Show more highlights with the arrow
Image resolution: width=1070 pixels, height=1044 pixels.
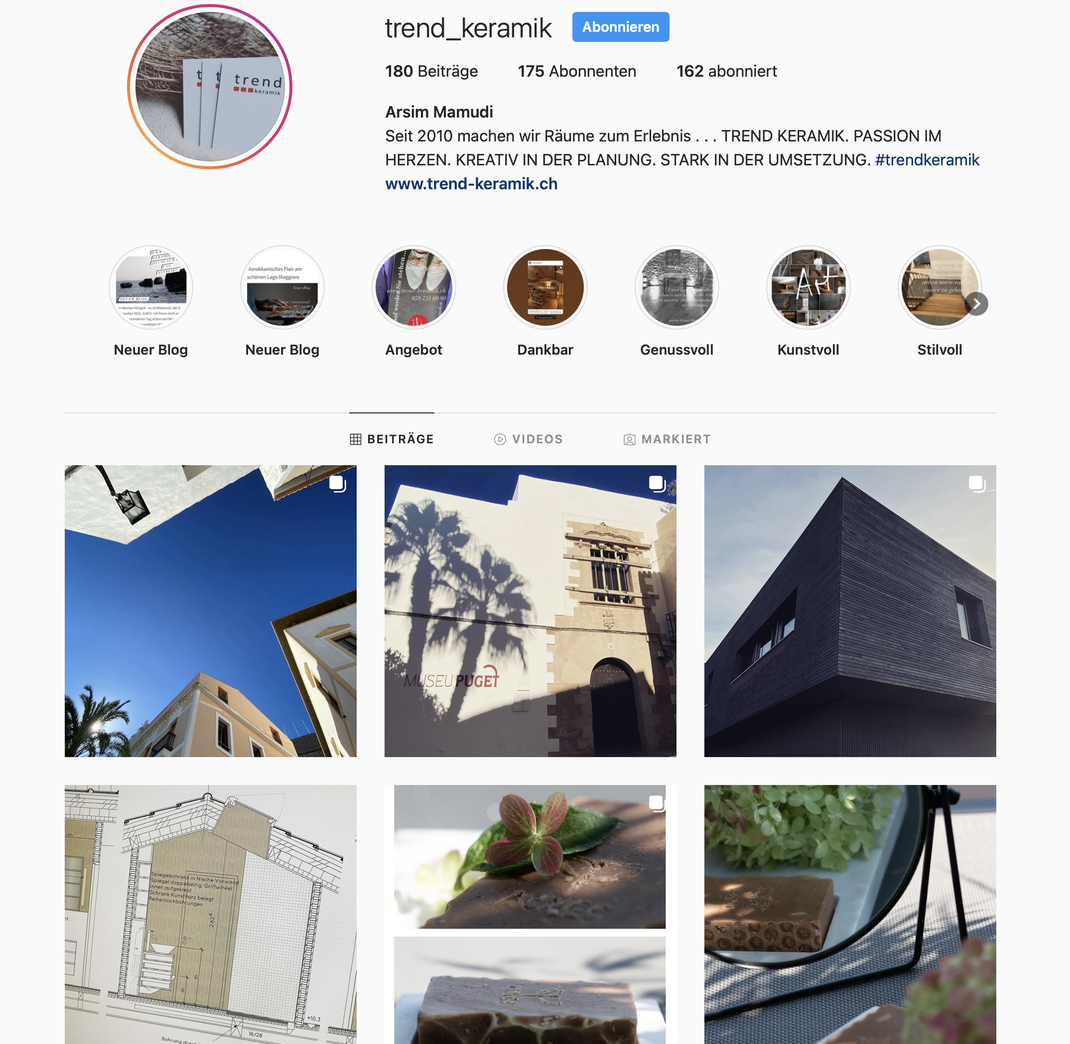pos(977,304)
